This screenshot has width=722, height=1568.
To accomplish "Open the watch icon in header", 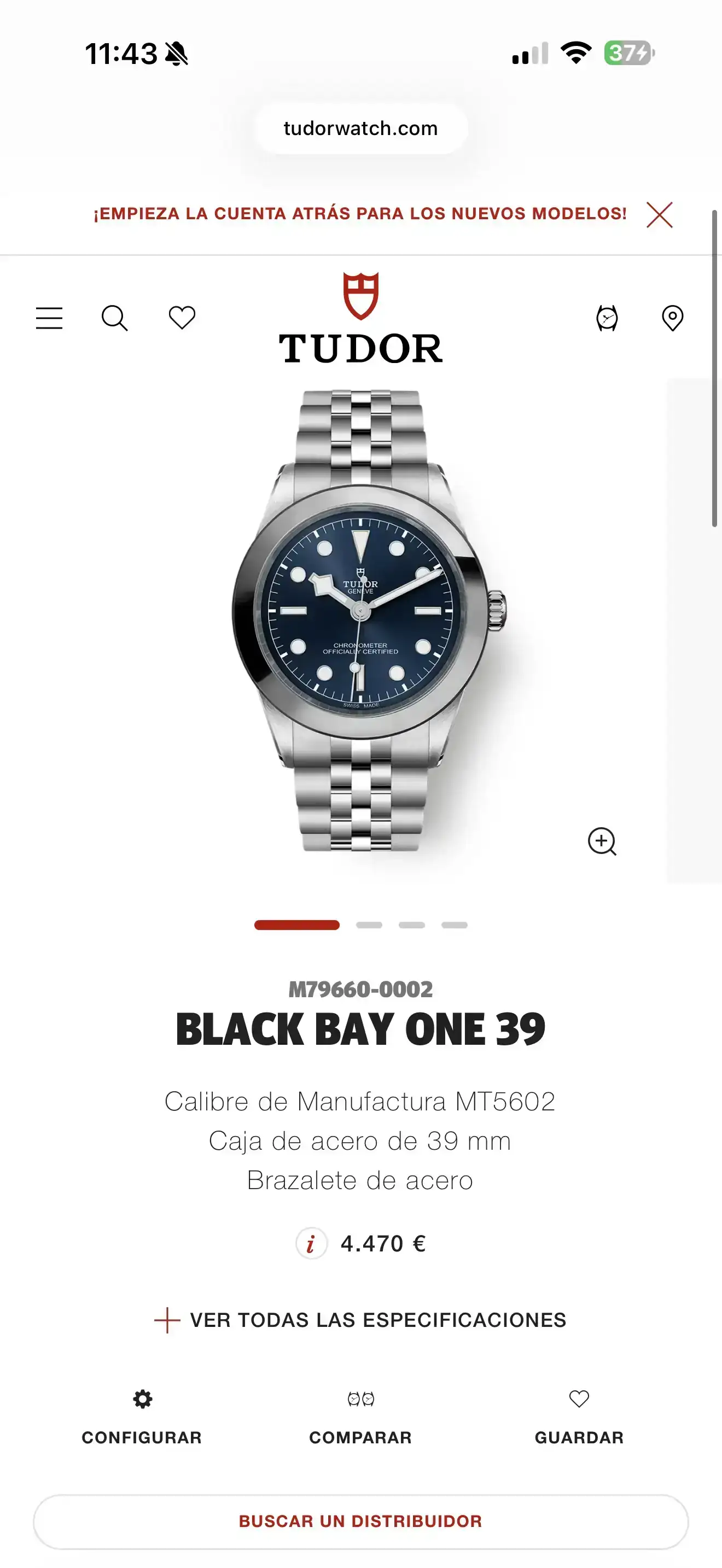I will 607,318.
